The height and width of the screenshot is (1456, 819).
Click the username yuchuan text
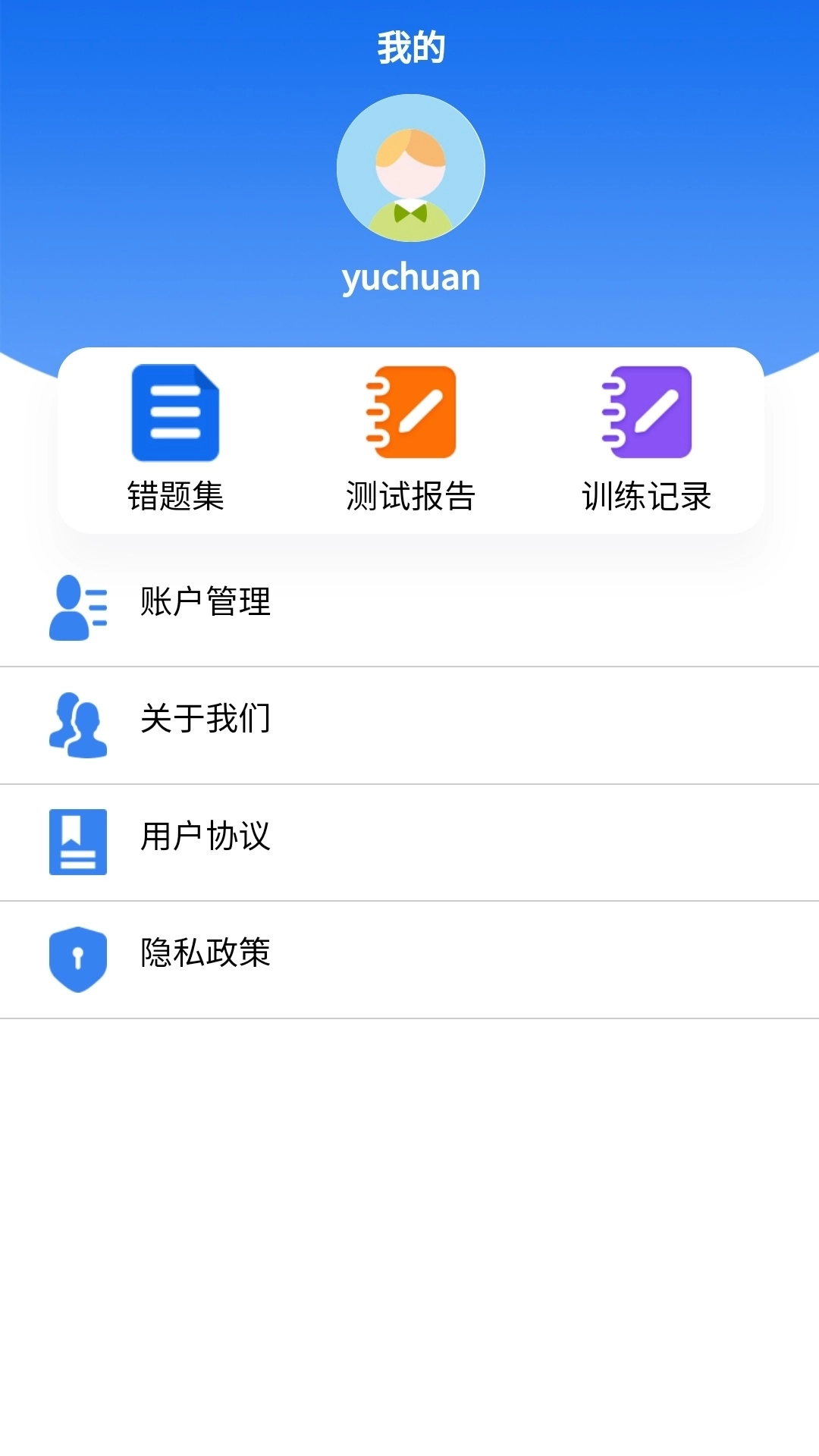(409, 276)
